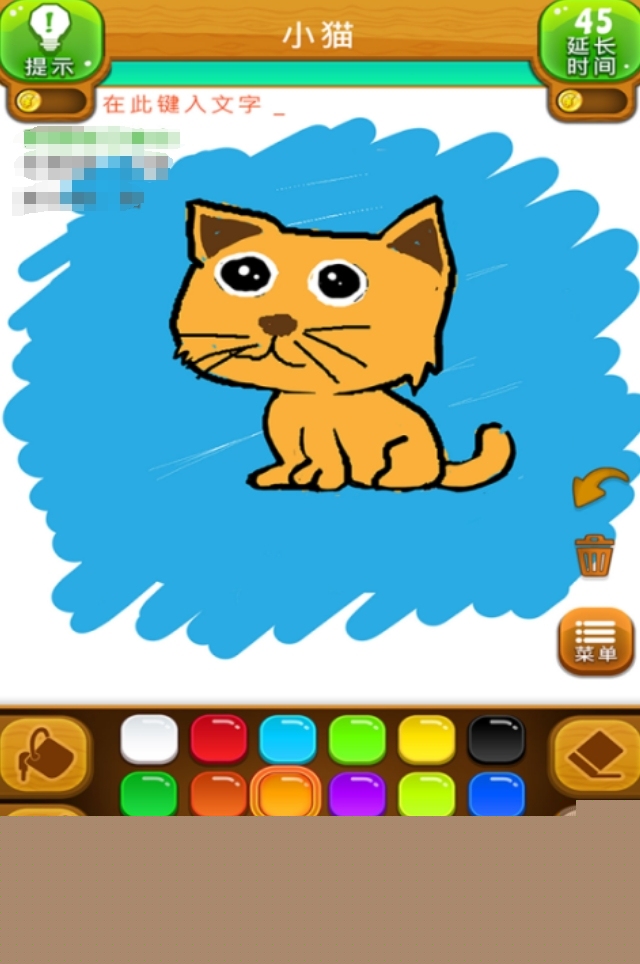Choose the dark blue color swatch
The height and width of the screenshot is (964, 640).
point(496,795)
